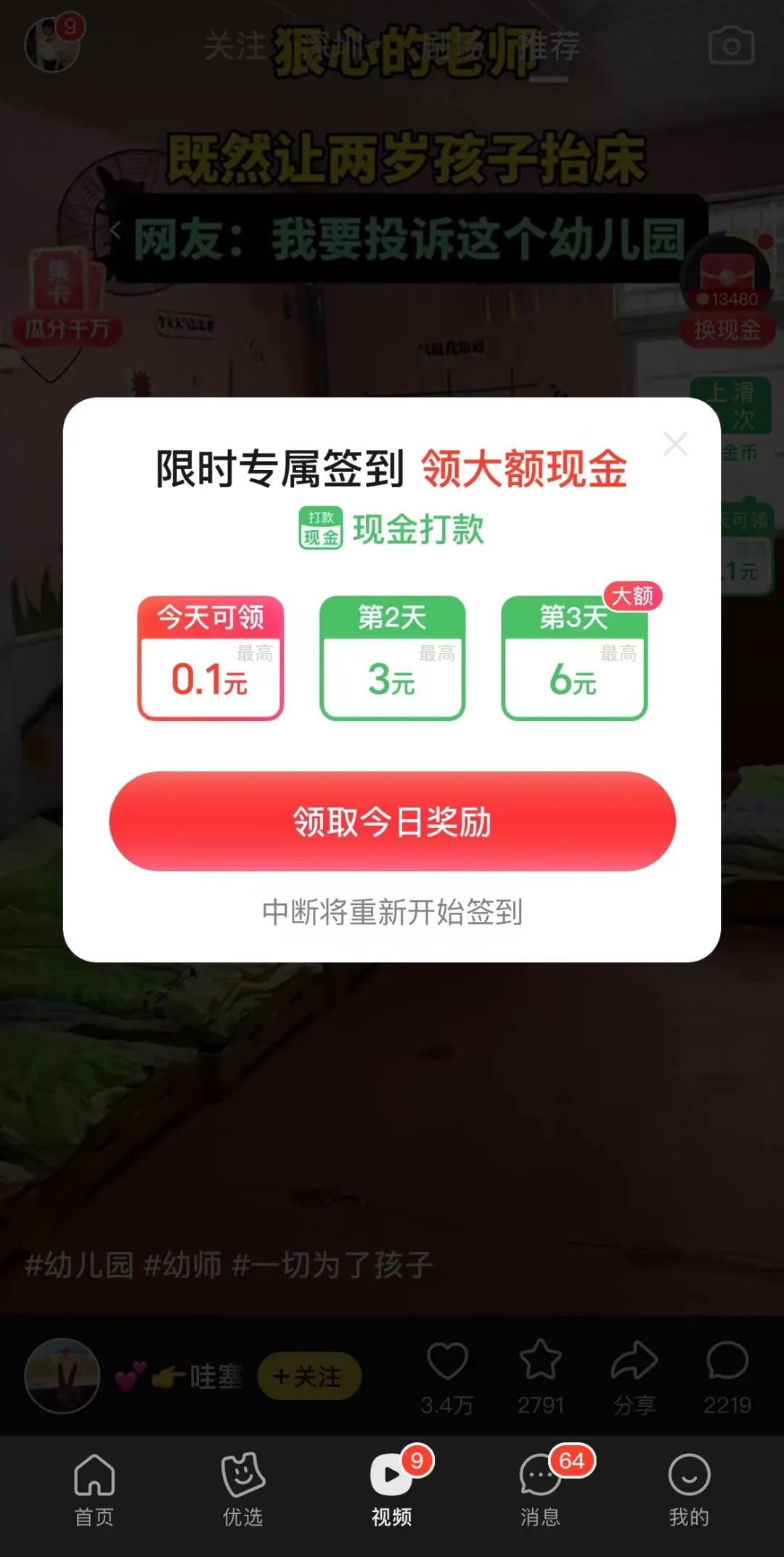Viewport: 784px width, 1557px height.
Task: Follow the creator via +关注
Action: coord(309,1376)
